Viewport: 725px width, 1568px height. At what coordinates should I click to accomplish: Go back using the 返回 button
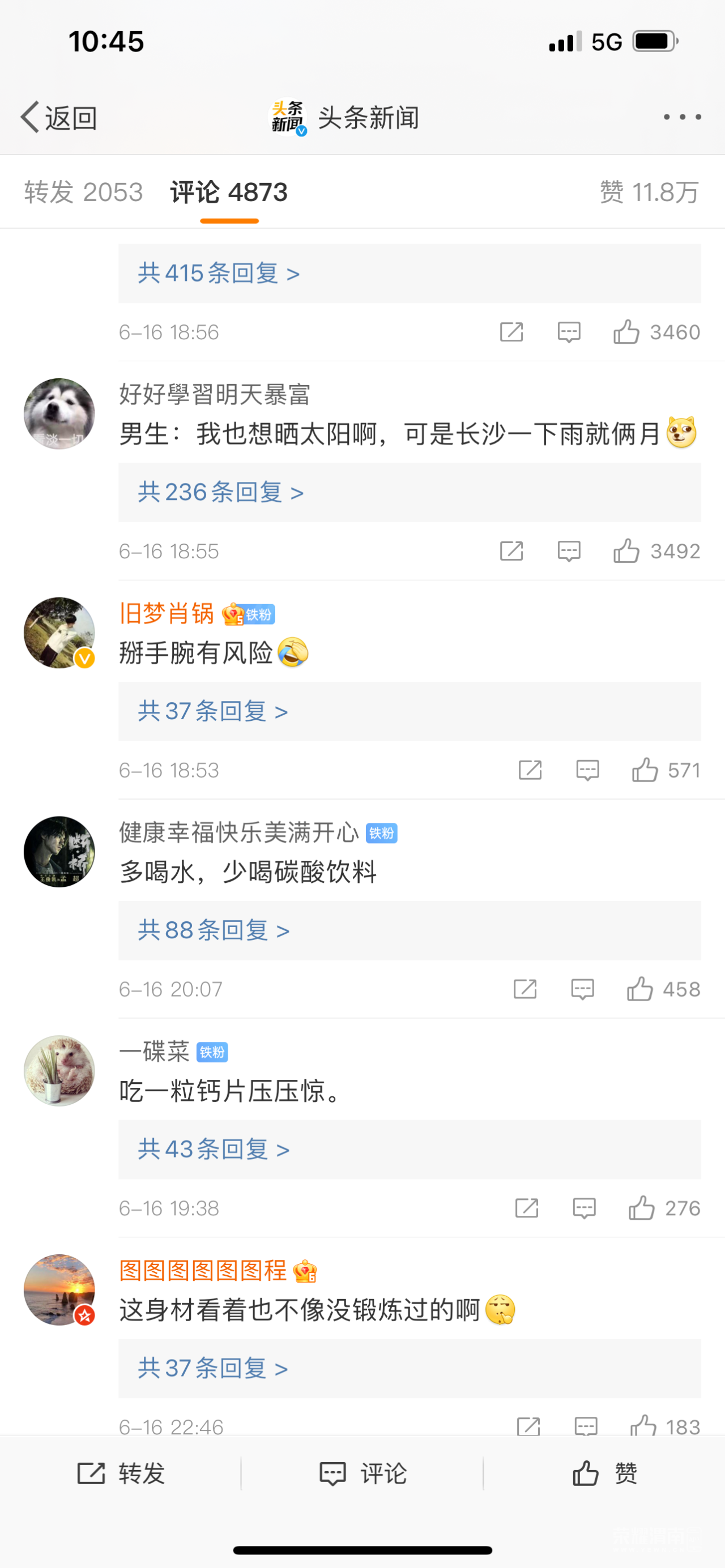[59, 117]
